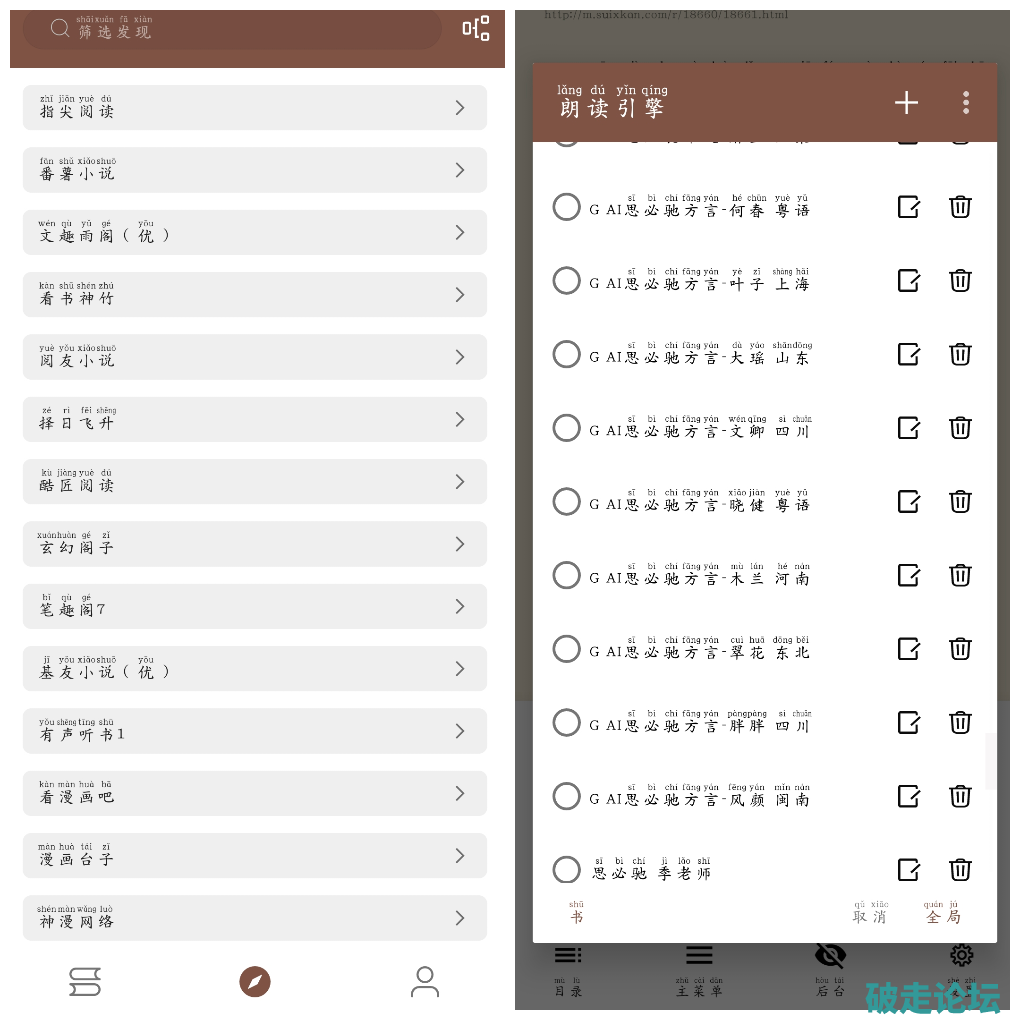Delete the 大瑶 山东 voice engine
Image resolution: width=1020 pixels, height=1020 pixels.
coord(960,354)
